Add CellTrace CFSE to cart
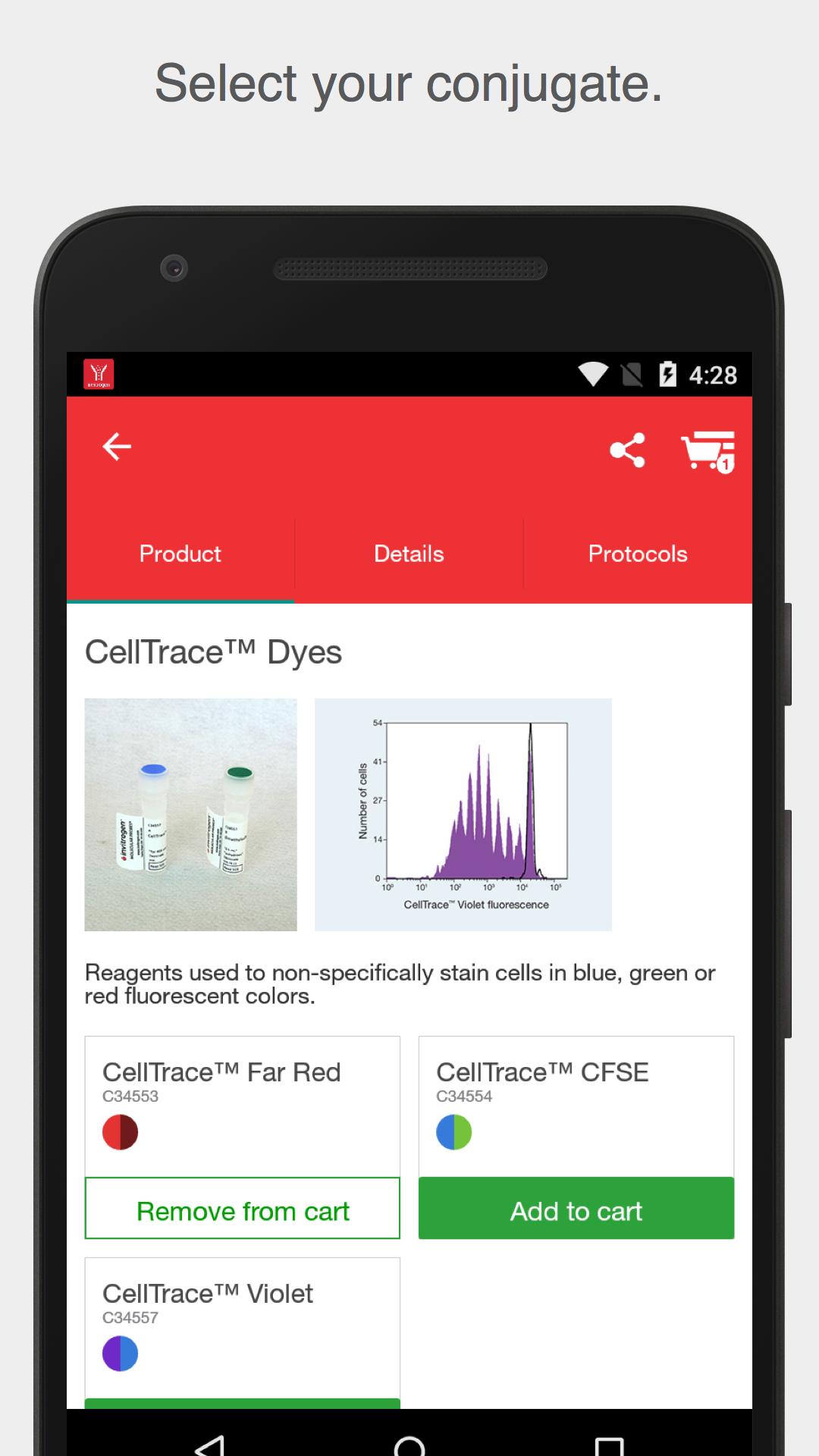 pyautogui.click(x=576, y=1210)
